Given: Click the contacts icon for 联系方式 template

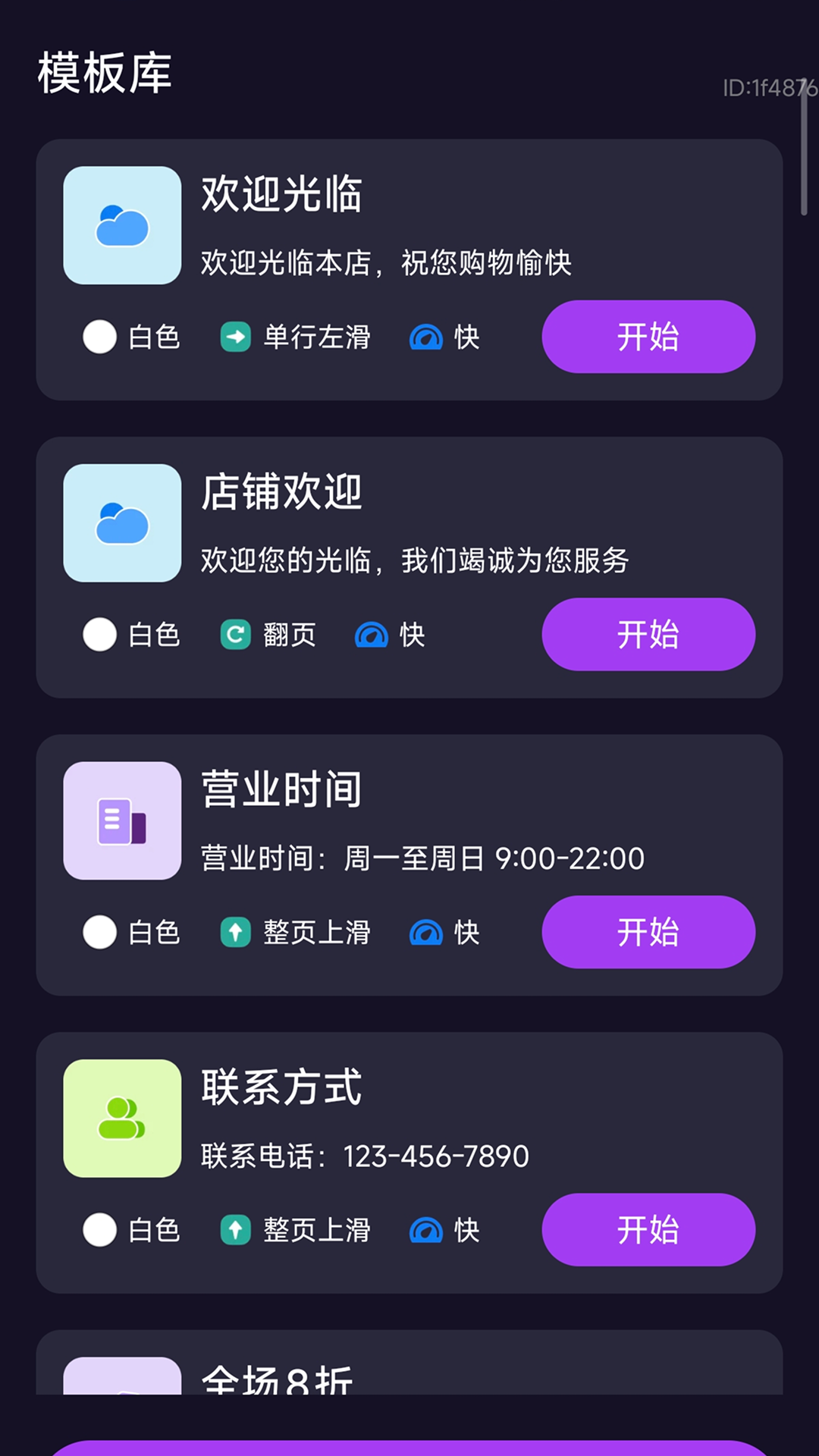Looking at the screenshot, I should [121, 1117].
